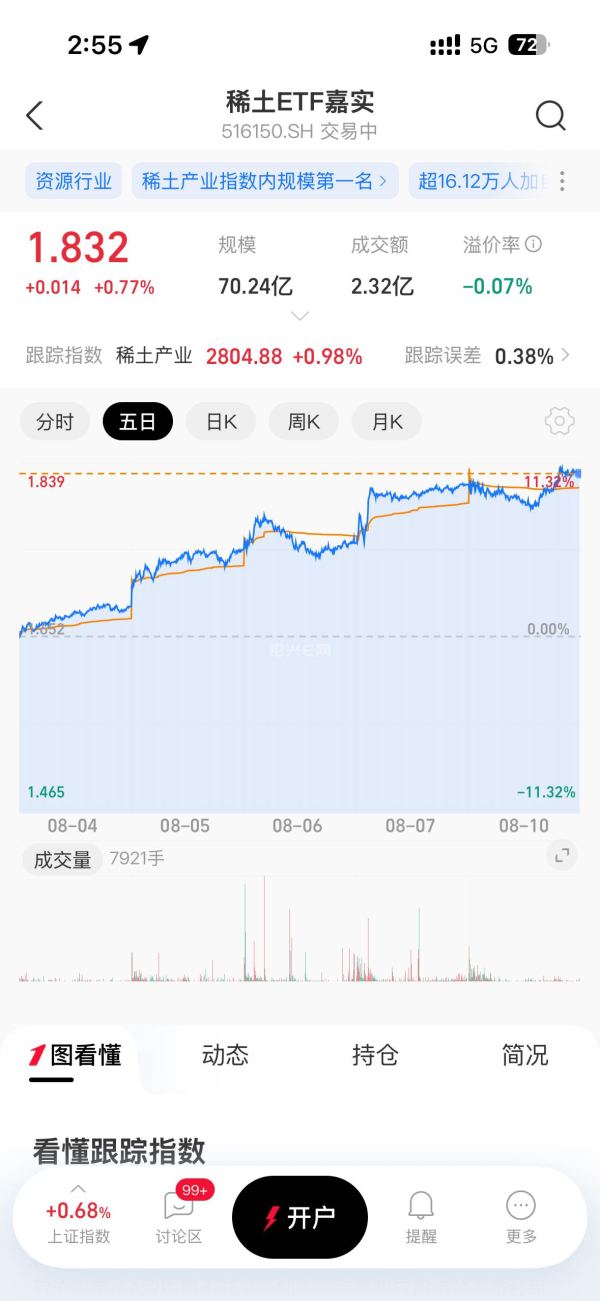Expand chart to full screen
The image size is (600, 1301).
point(563,855)
